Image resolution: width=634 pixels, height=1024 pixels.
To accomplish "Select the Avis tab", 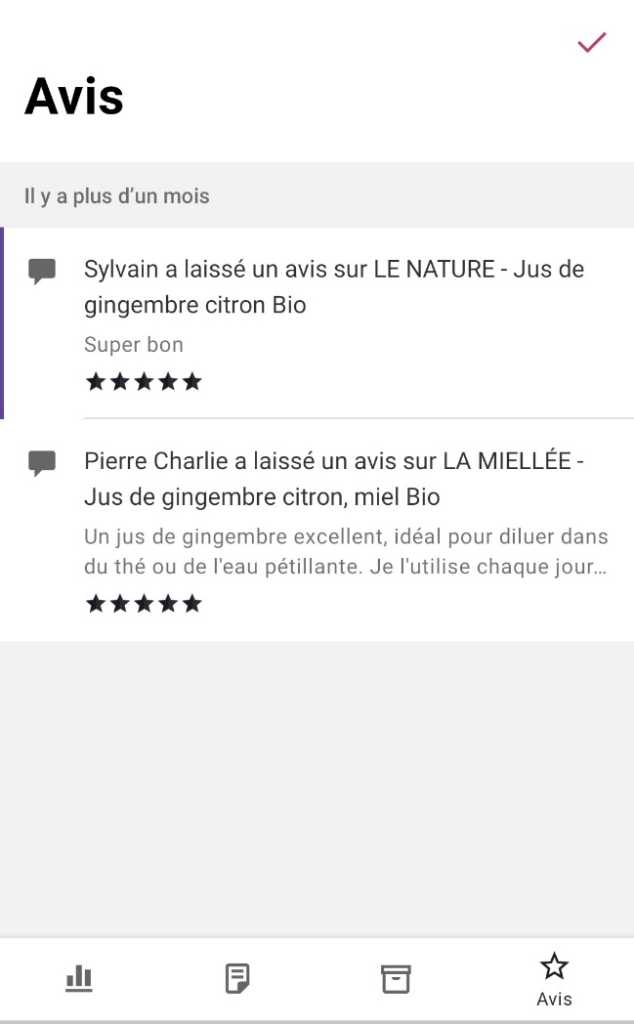I will (x=554, y=979).
